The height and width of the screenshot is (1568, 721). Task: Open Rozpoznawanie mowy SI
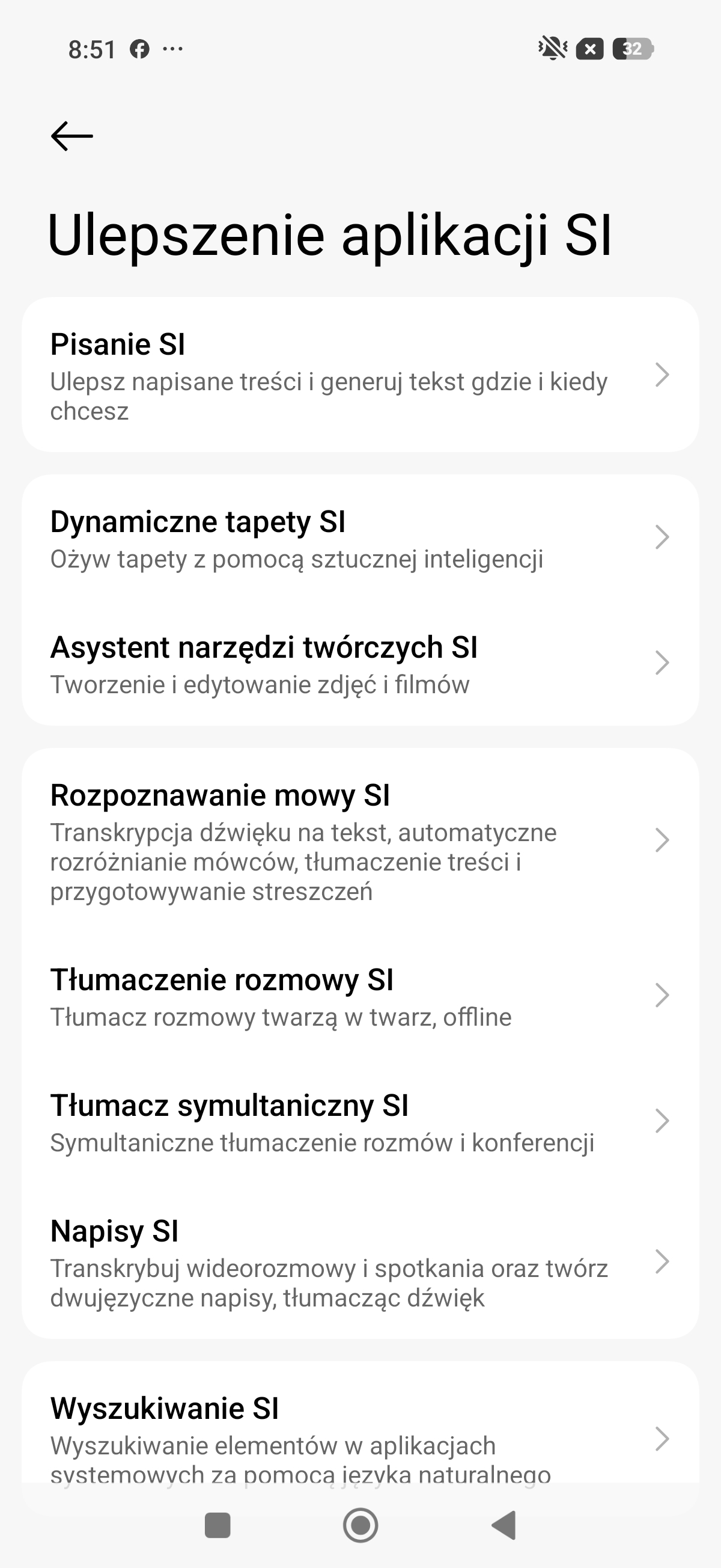(x=359, y=841)
